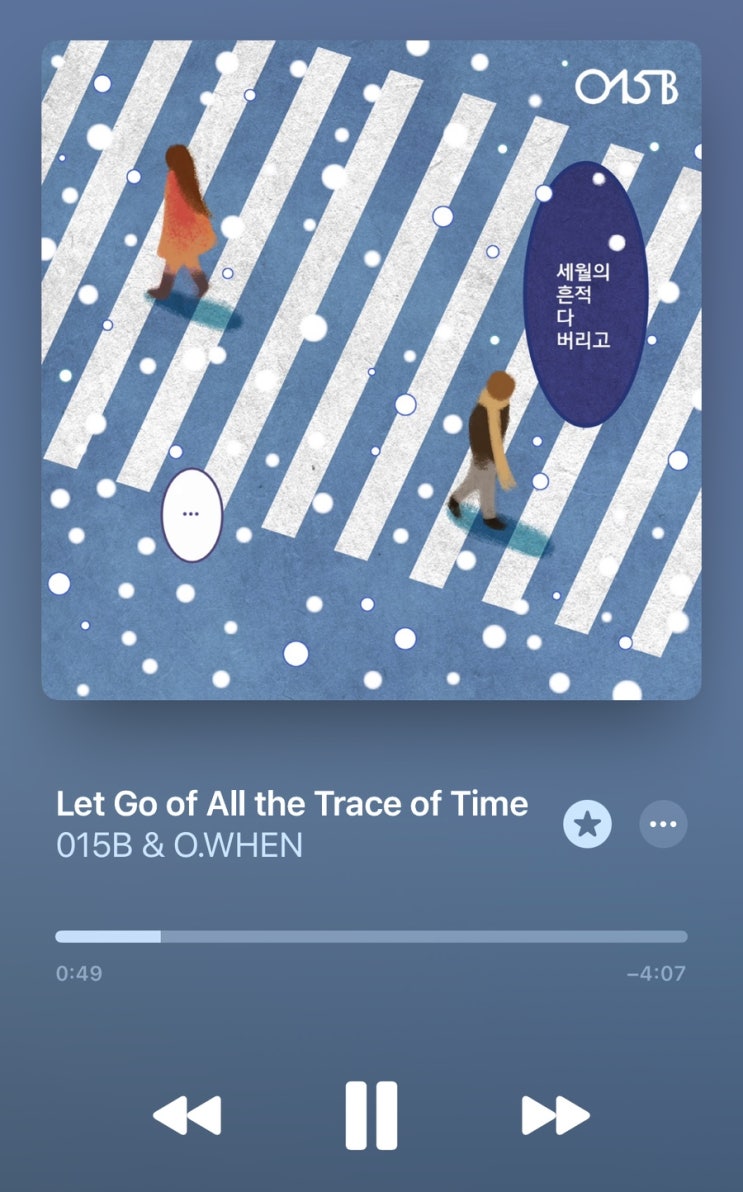This screenshot has height=1192, width=743.
Task: Go back to the previous track
Action: (187, 1115)
